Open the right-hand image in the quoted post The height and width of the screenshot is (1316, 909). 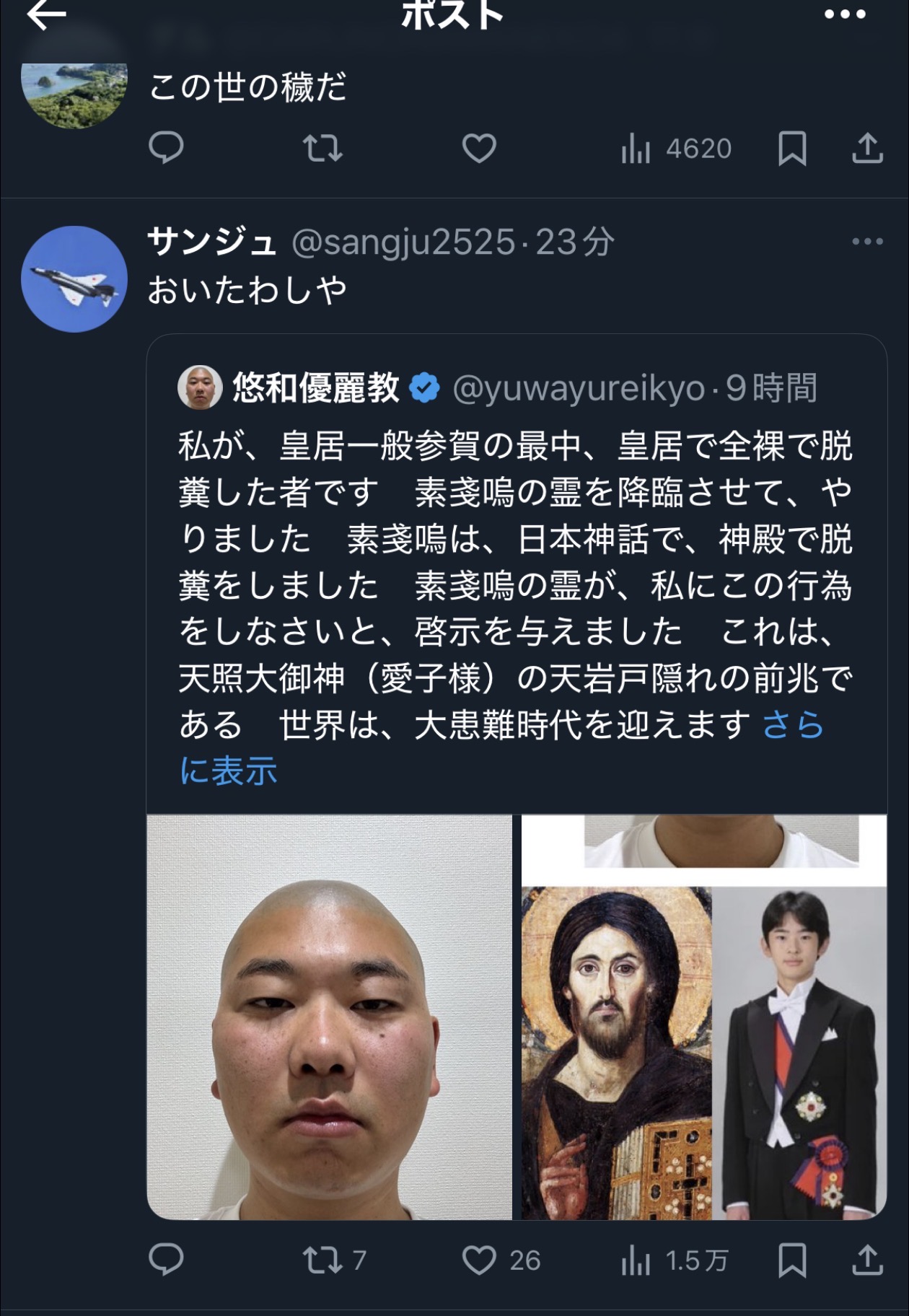click(x=703, y=1017)
